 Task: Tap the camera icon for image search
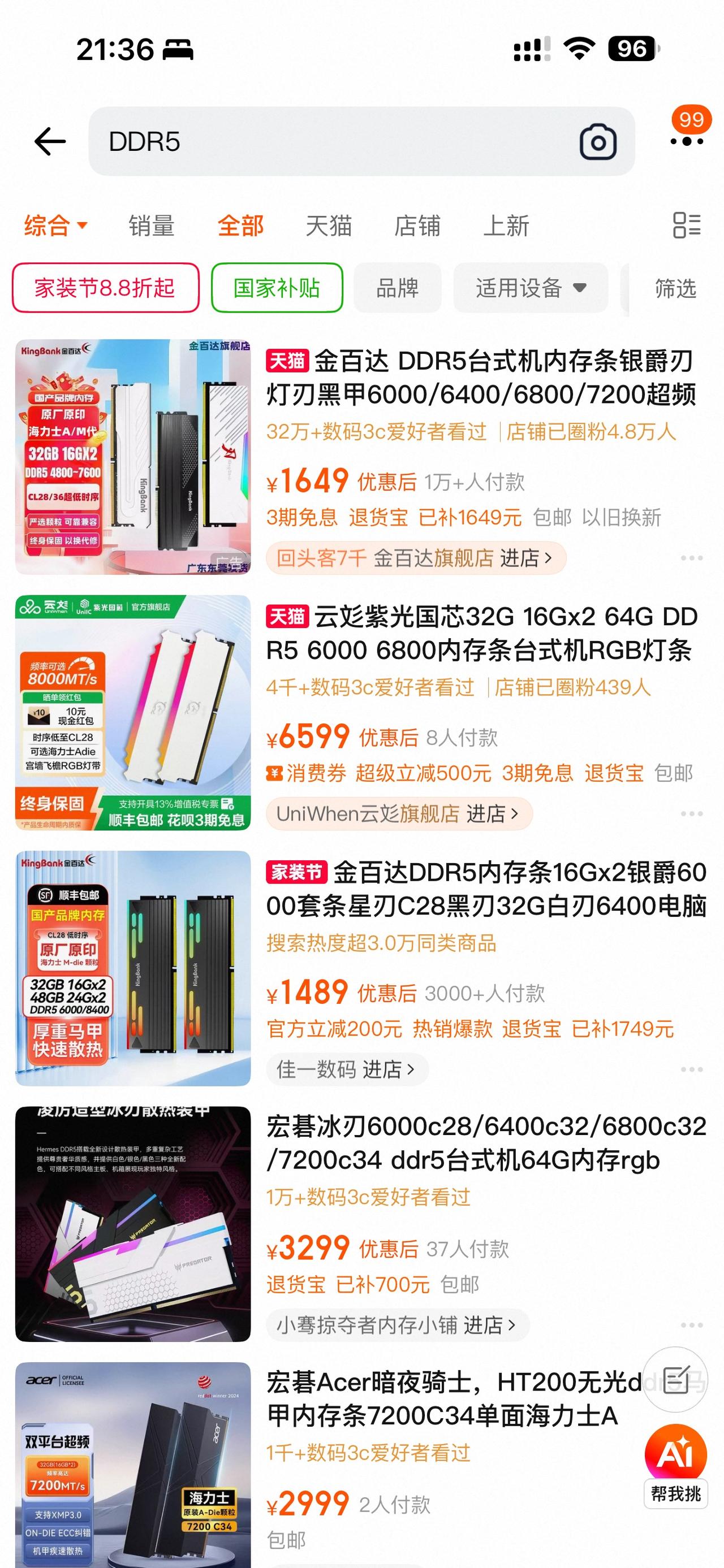pos(599,140)
